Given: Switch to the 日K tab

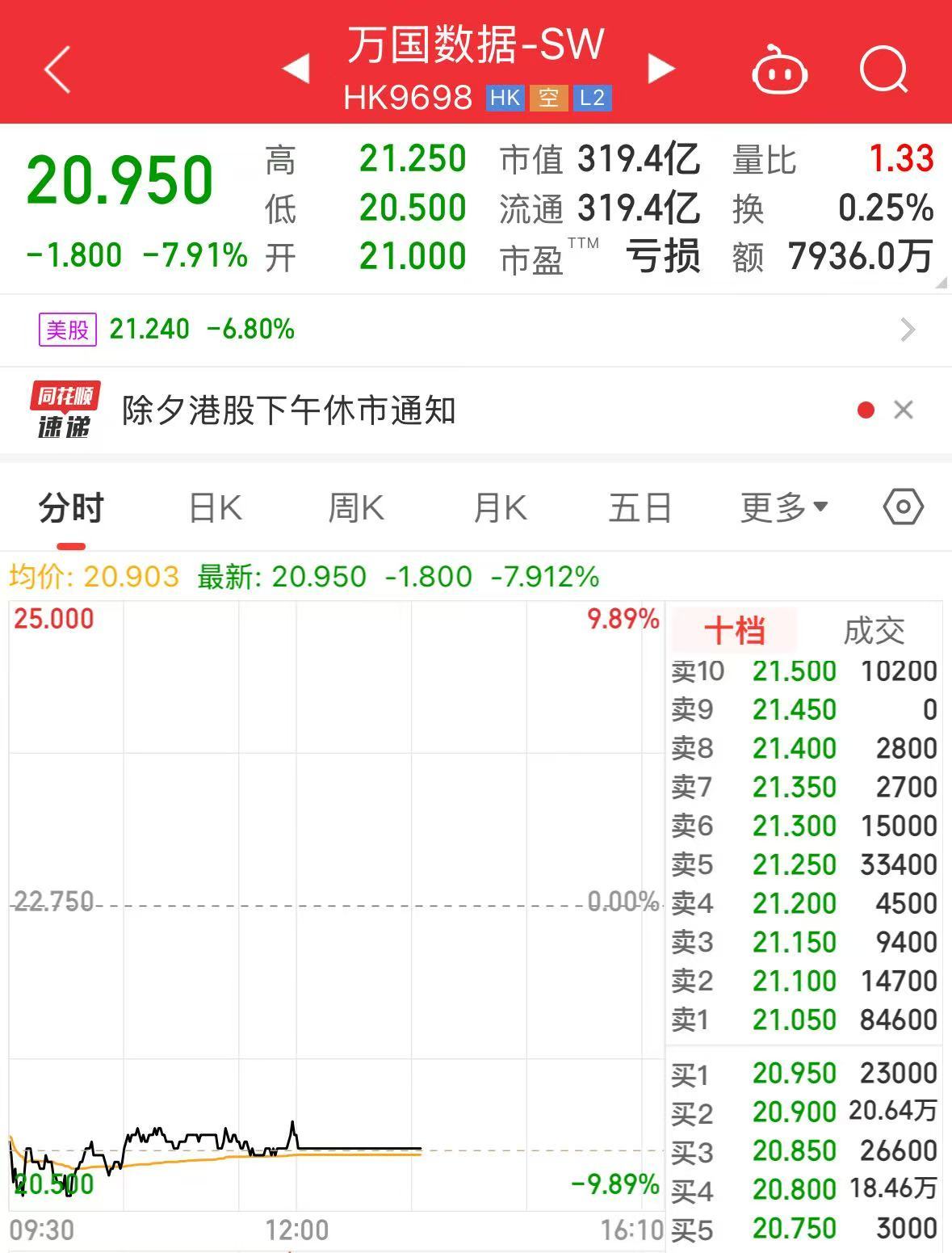Looking at the screenshot, I should coord(215,507).
